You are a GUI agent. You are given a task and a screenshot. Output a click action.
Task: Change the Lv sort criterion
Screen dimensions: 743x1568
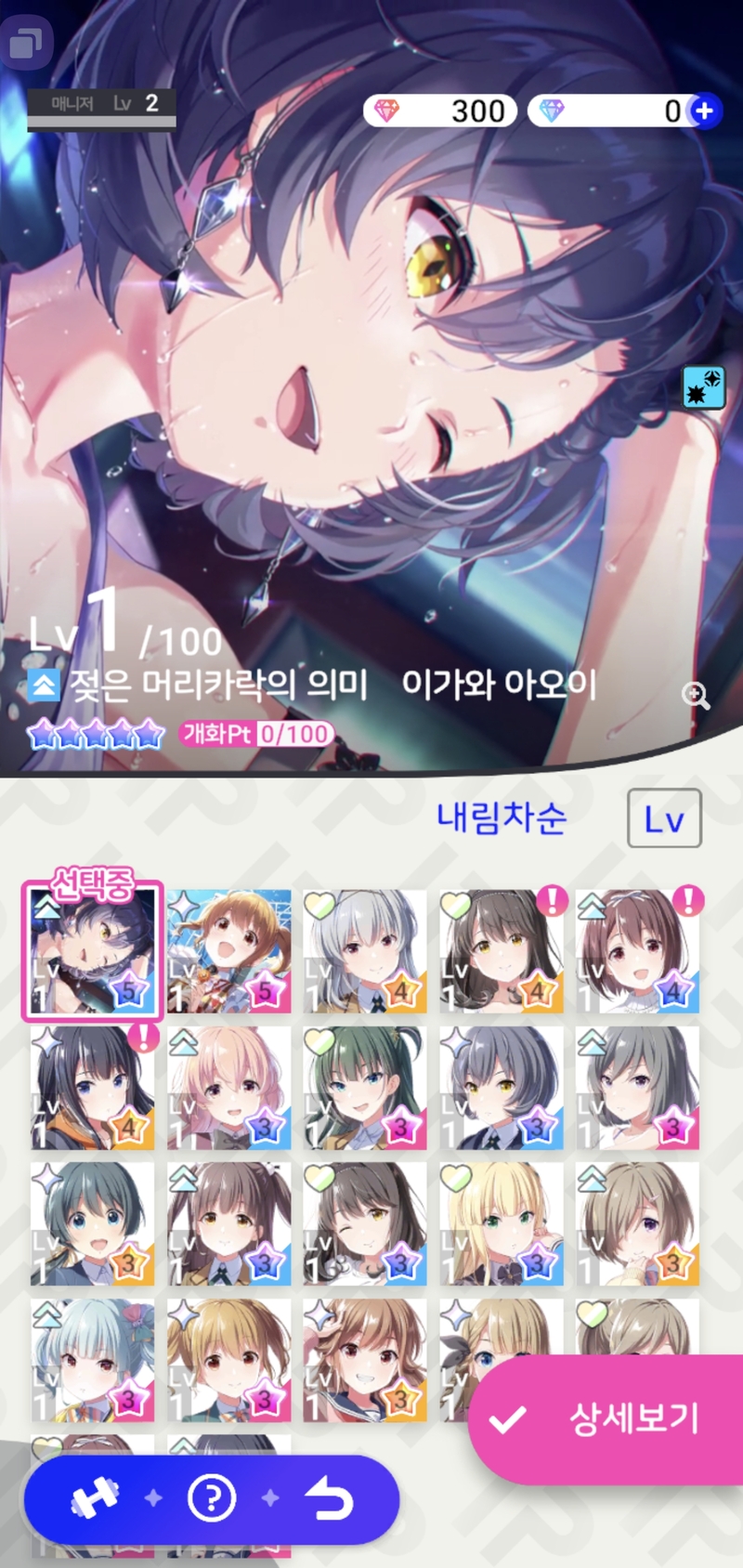(663, 818)
